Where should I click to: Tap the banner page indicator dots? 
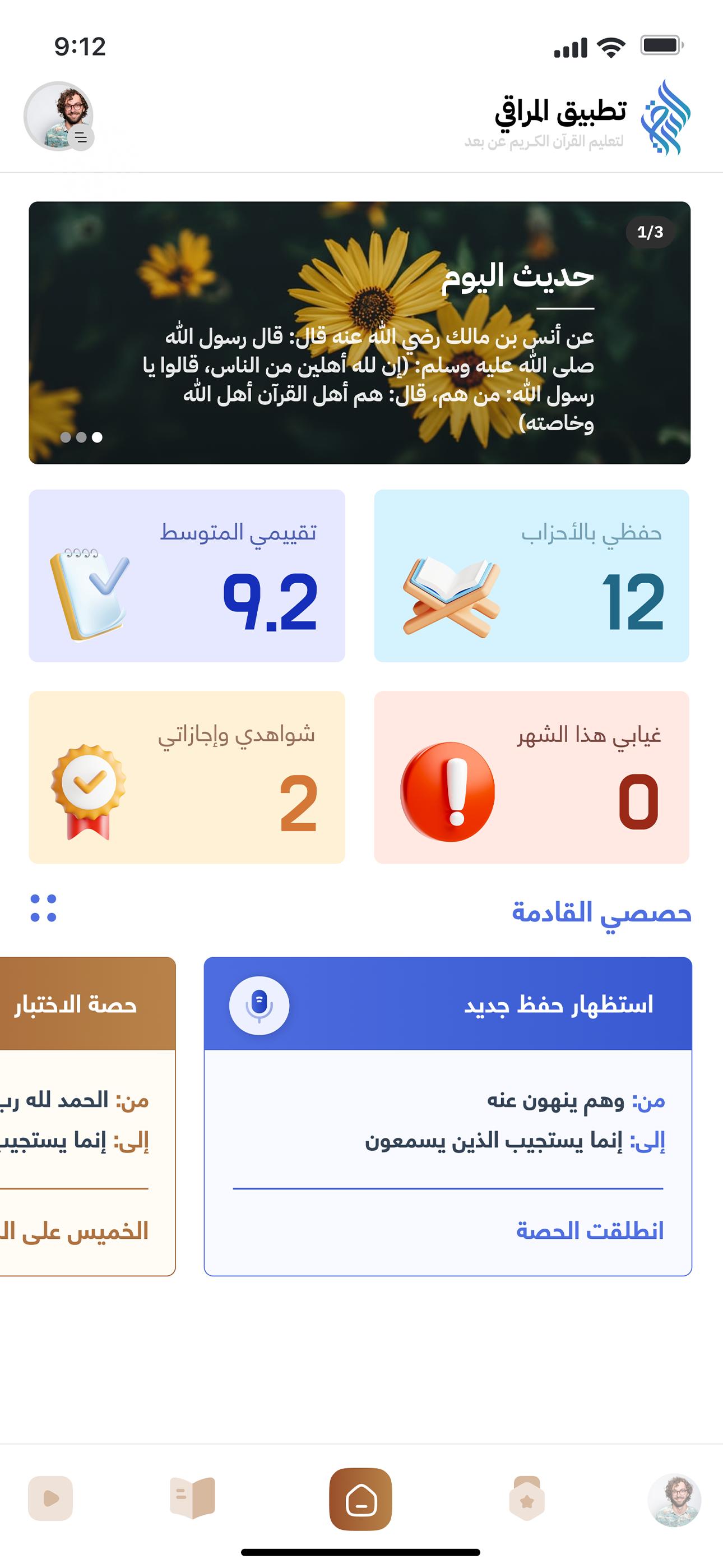point(82,437)
